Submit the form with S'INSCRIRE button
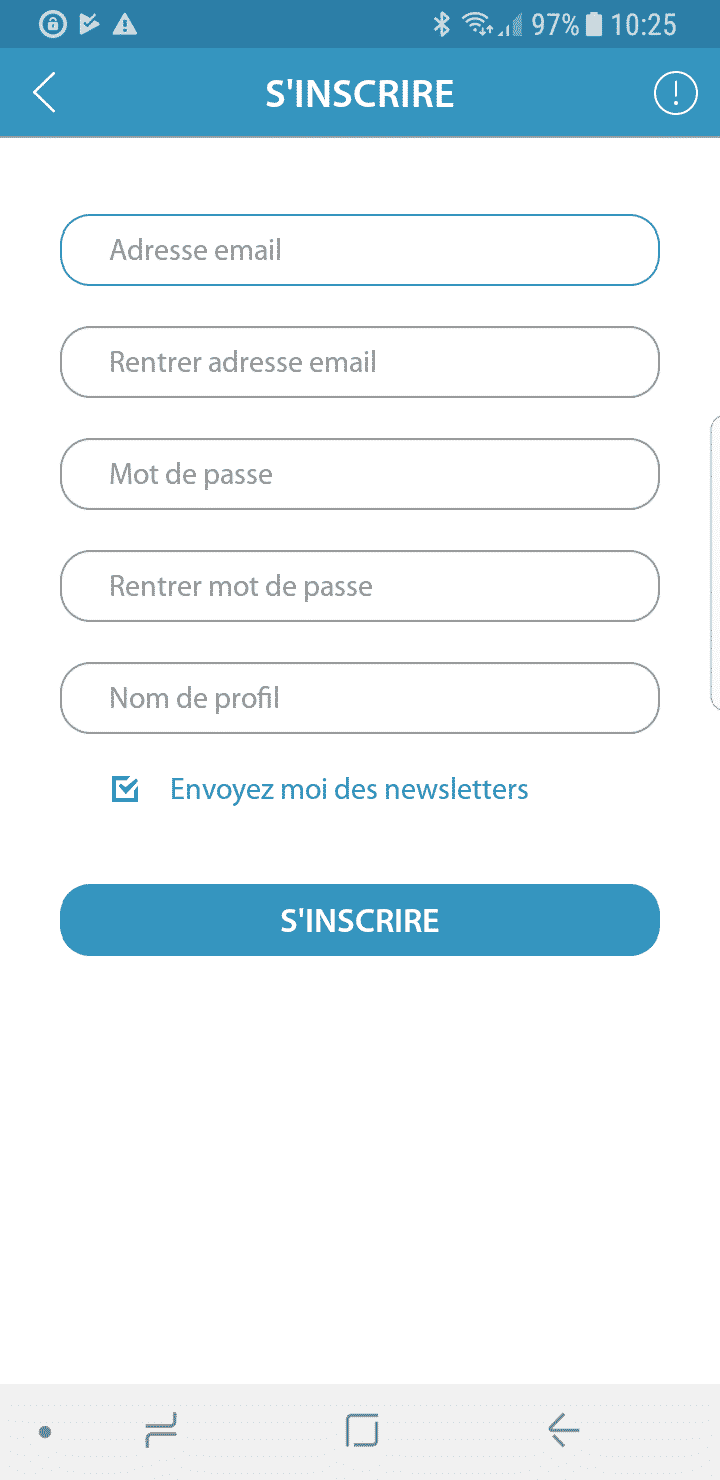 point(360,920)
